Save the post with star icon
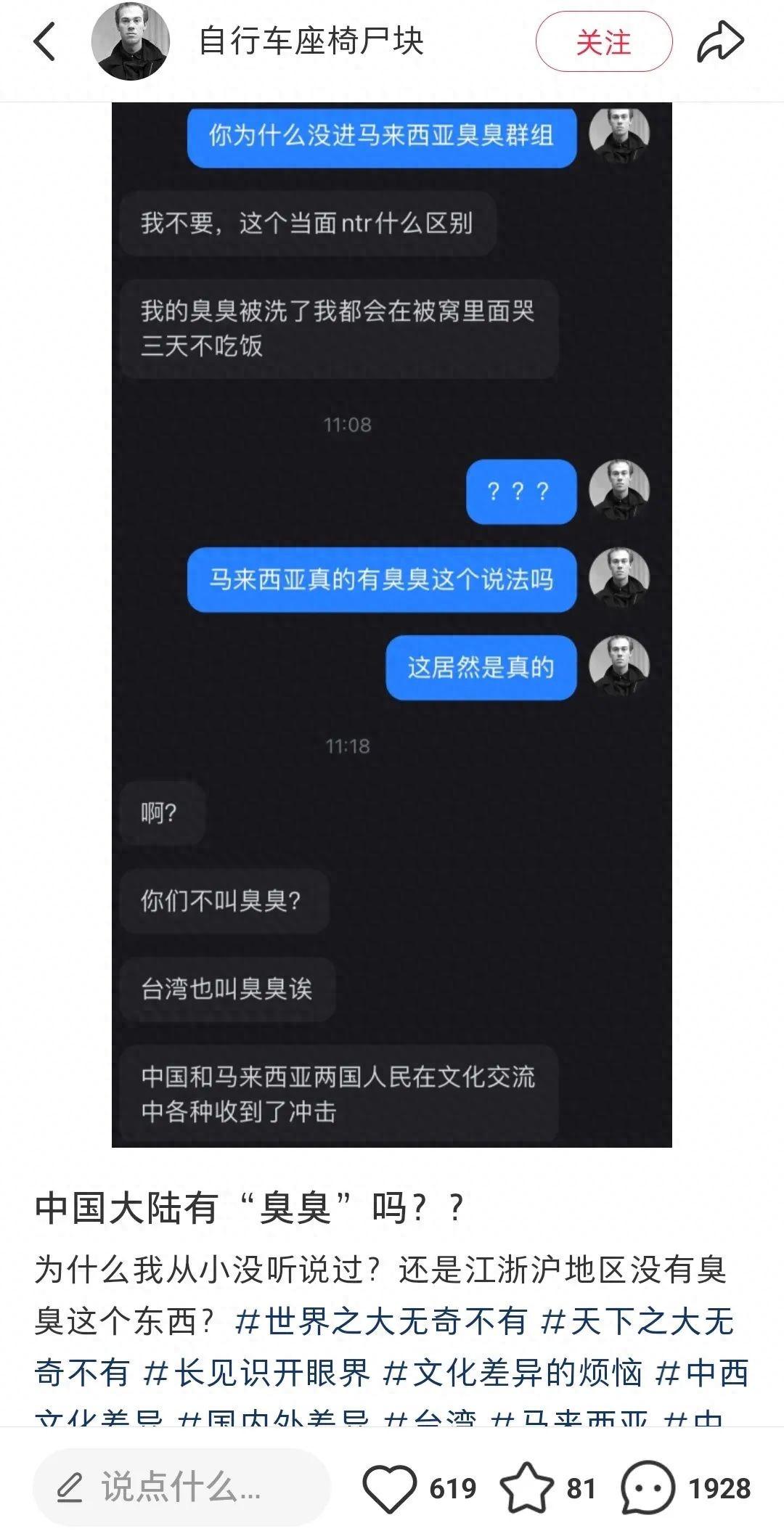The height and width of the screenshot is (1539, 784). coord(526,1488)
